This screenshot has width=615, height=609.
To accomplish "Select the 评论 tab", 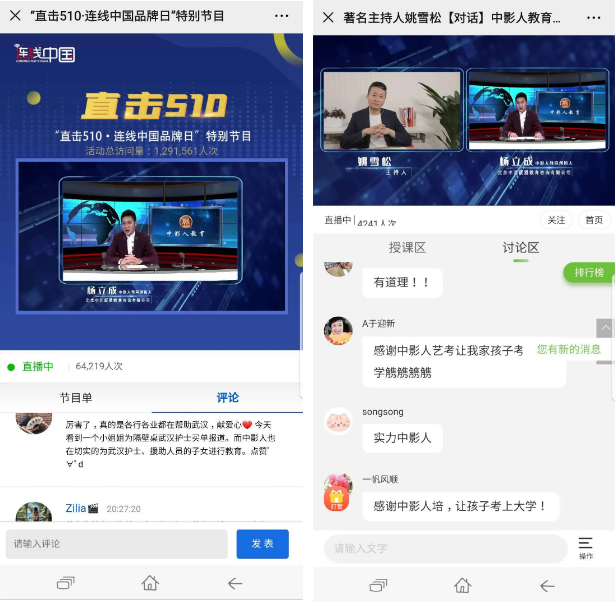I will click(228, 397).
